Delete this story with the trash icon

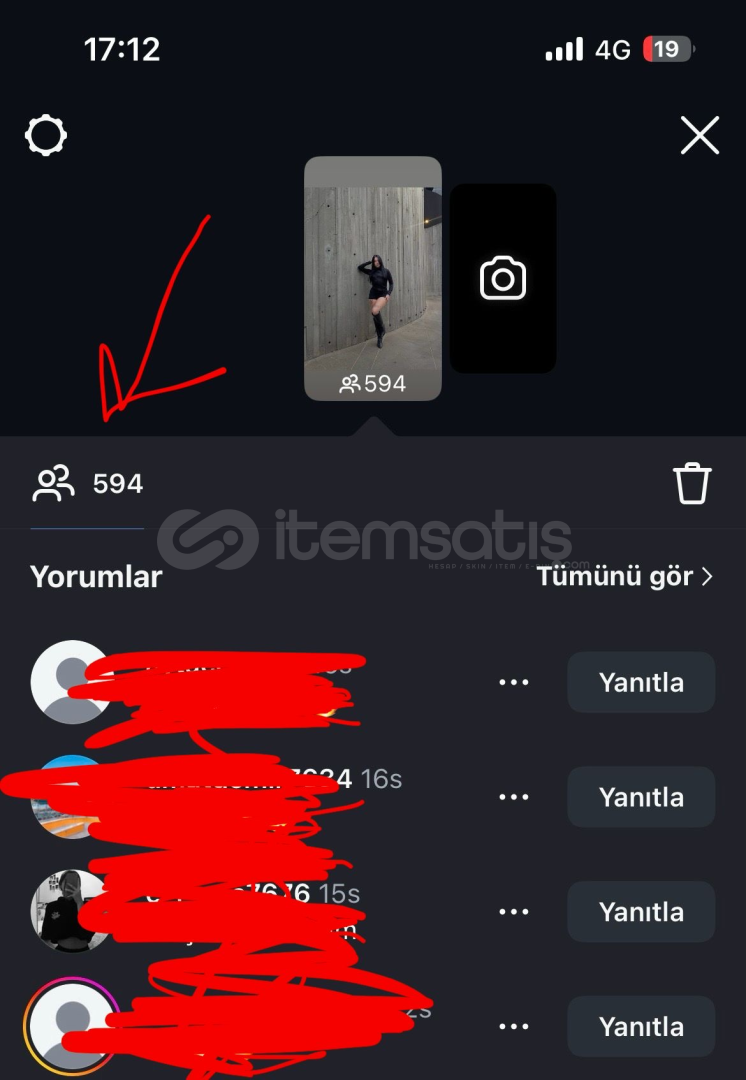coord(692,484)
